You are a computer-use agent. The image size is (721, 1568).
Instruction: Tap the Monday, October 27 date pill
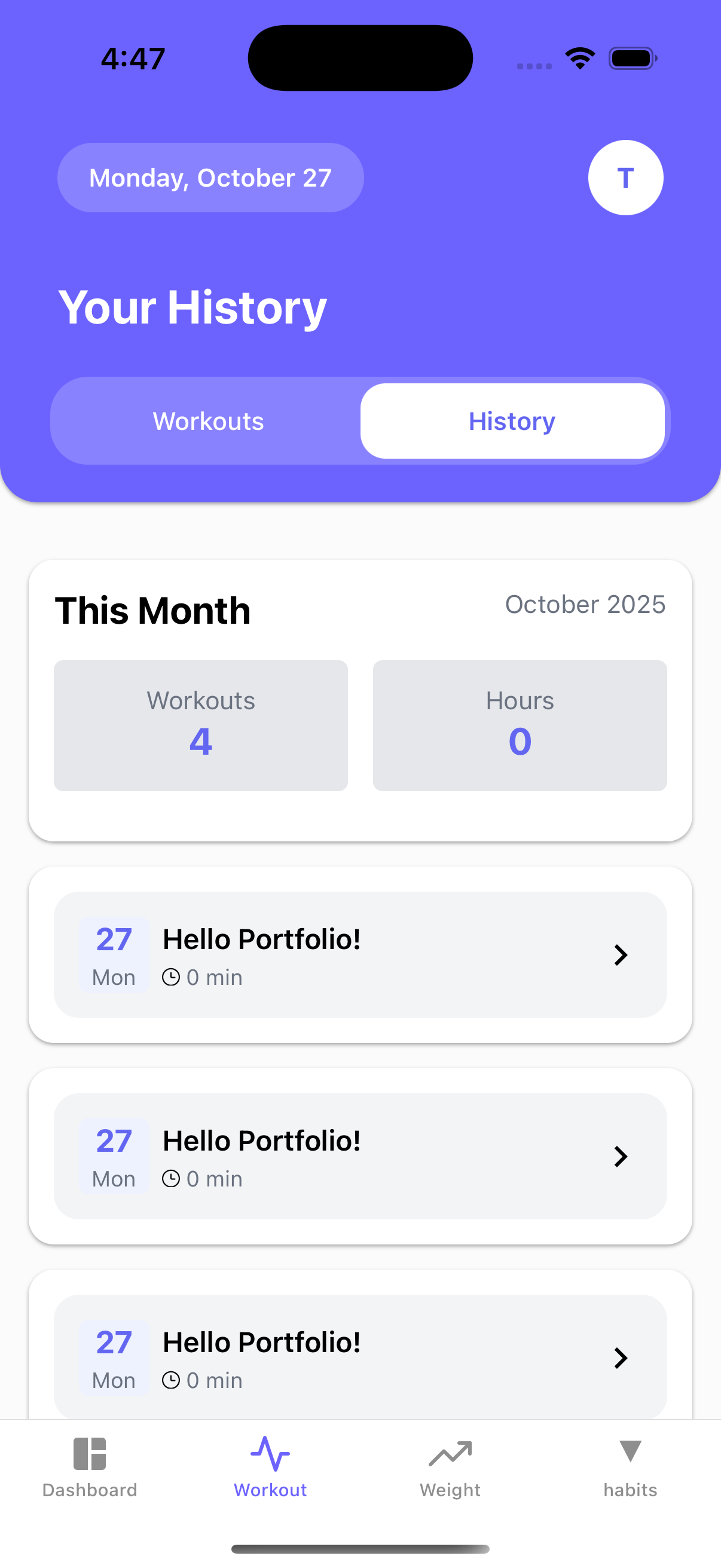[209, 177]
